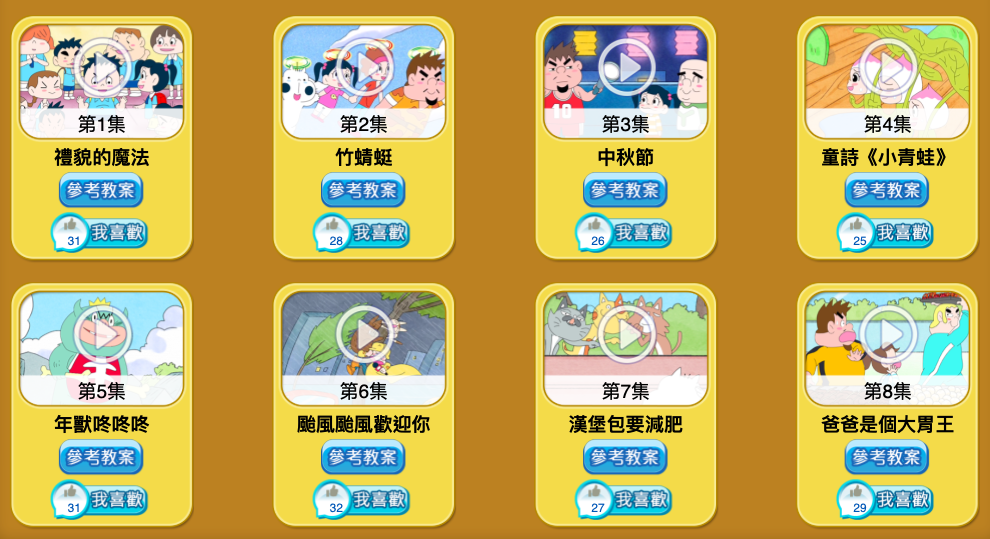The image size is (990, 539).
Task: Play episode 1 禮貌的魔法 video
Action: tap(102, 67)
